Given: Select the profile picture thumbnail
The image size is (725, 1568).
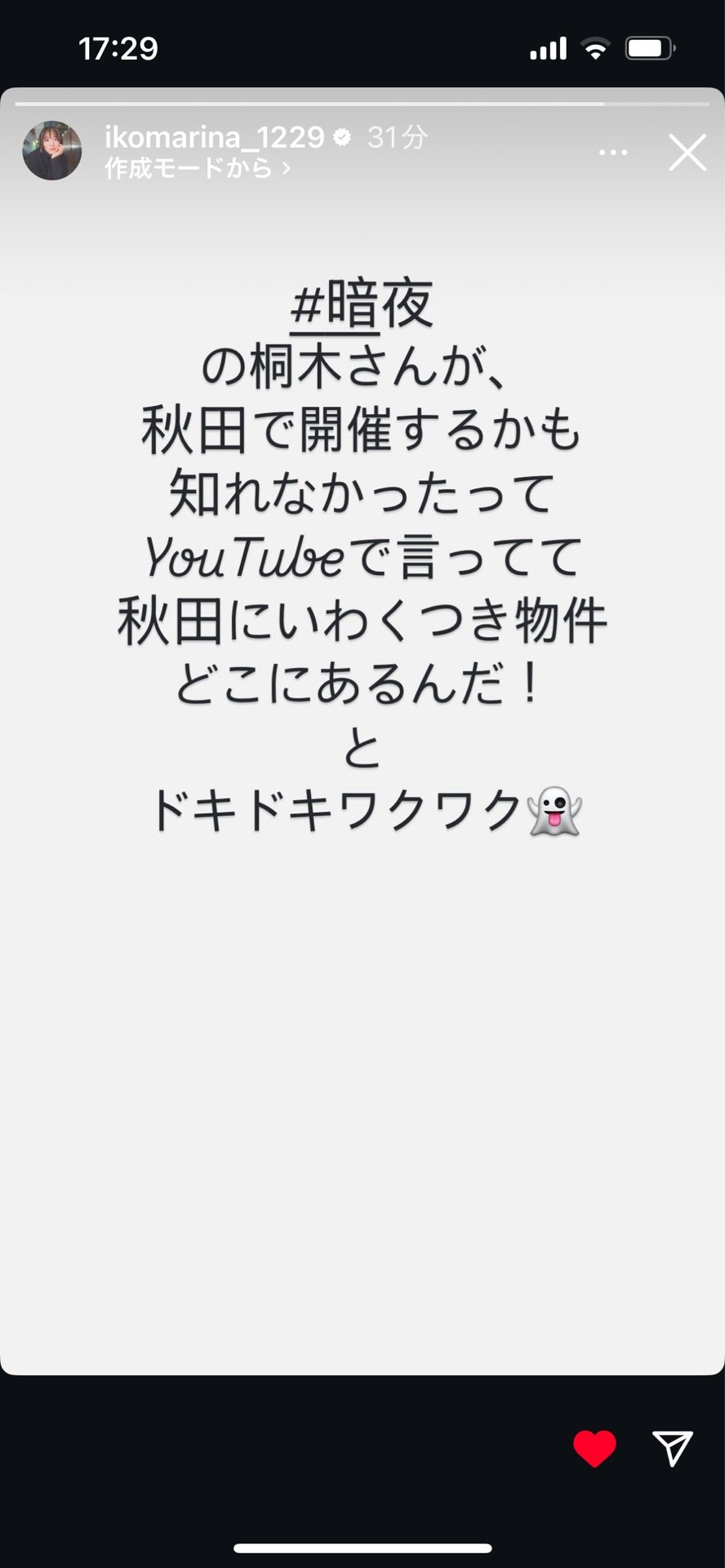Looking at the screenshot, I should click(x=51, y=150).
